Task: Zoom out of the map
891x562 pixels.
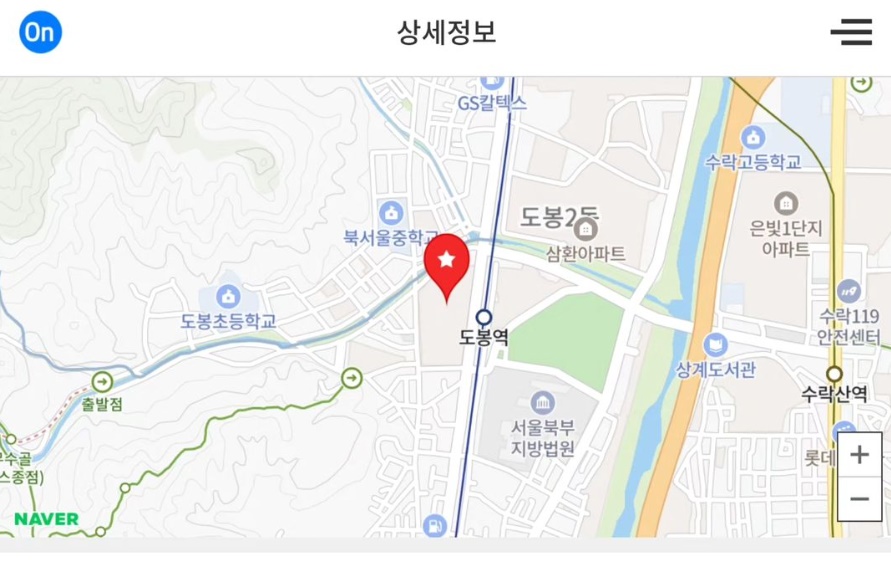Action: [x=859, y=498]
